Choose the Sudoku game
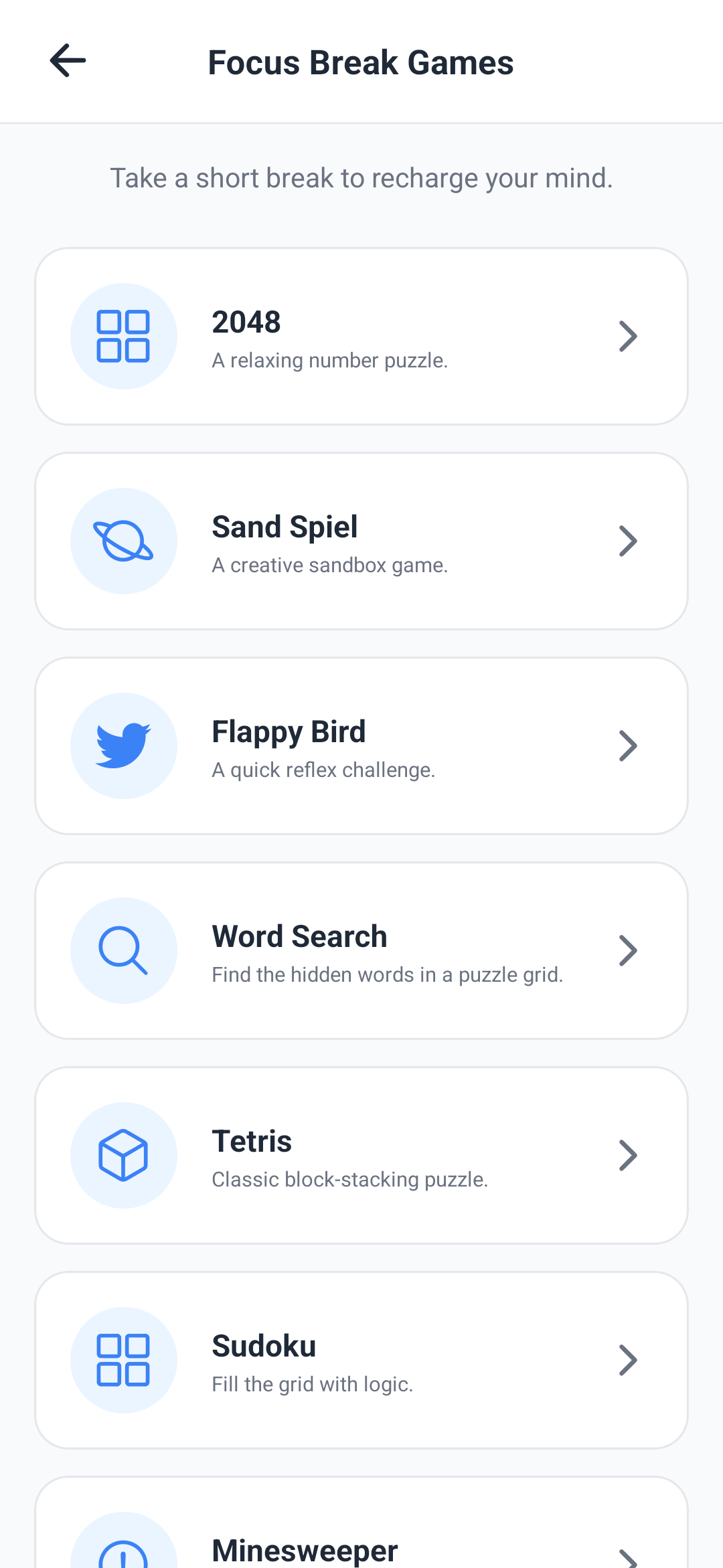This screenshot has height=1568, width=723. click(361, 1361)
